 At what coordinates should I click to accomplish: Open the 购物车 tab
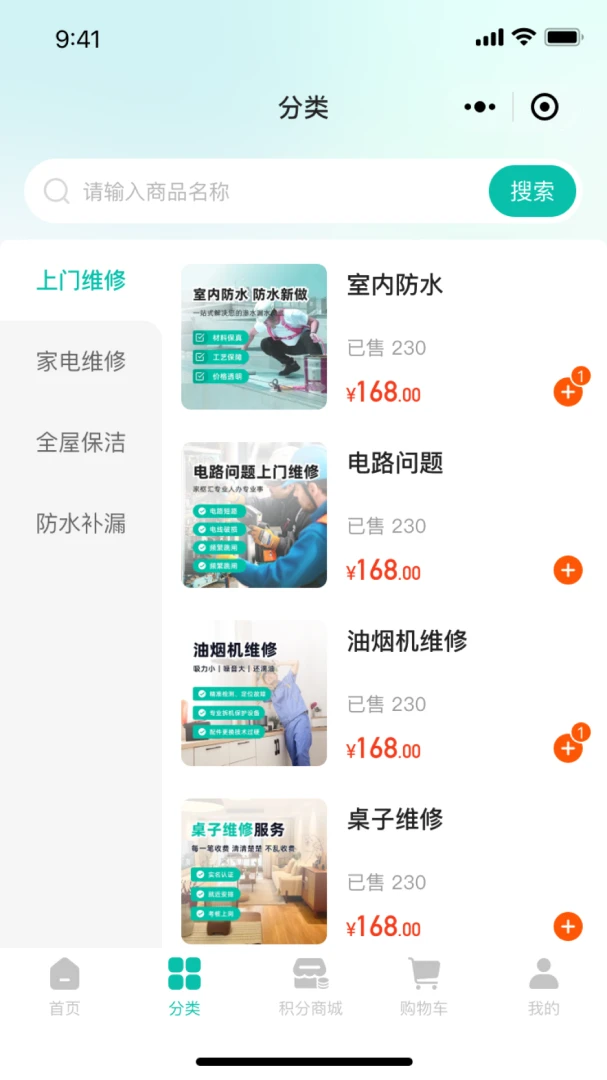tap(424, 986)
